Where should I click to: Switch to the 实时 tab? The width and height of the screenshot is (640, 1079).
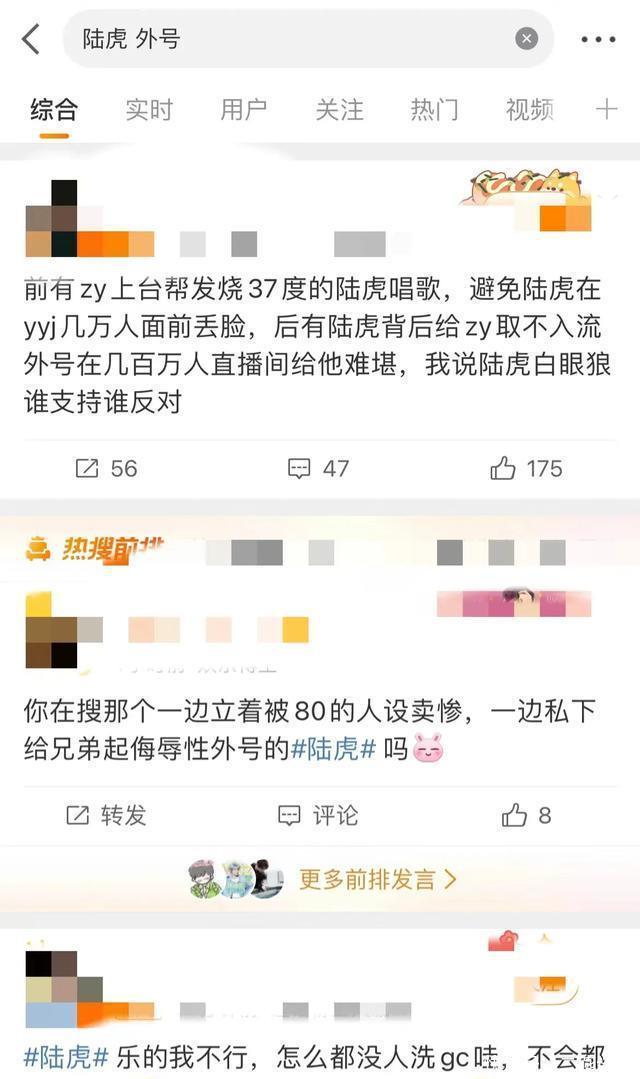[x=149, y=109]
